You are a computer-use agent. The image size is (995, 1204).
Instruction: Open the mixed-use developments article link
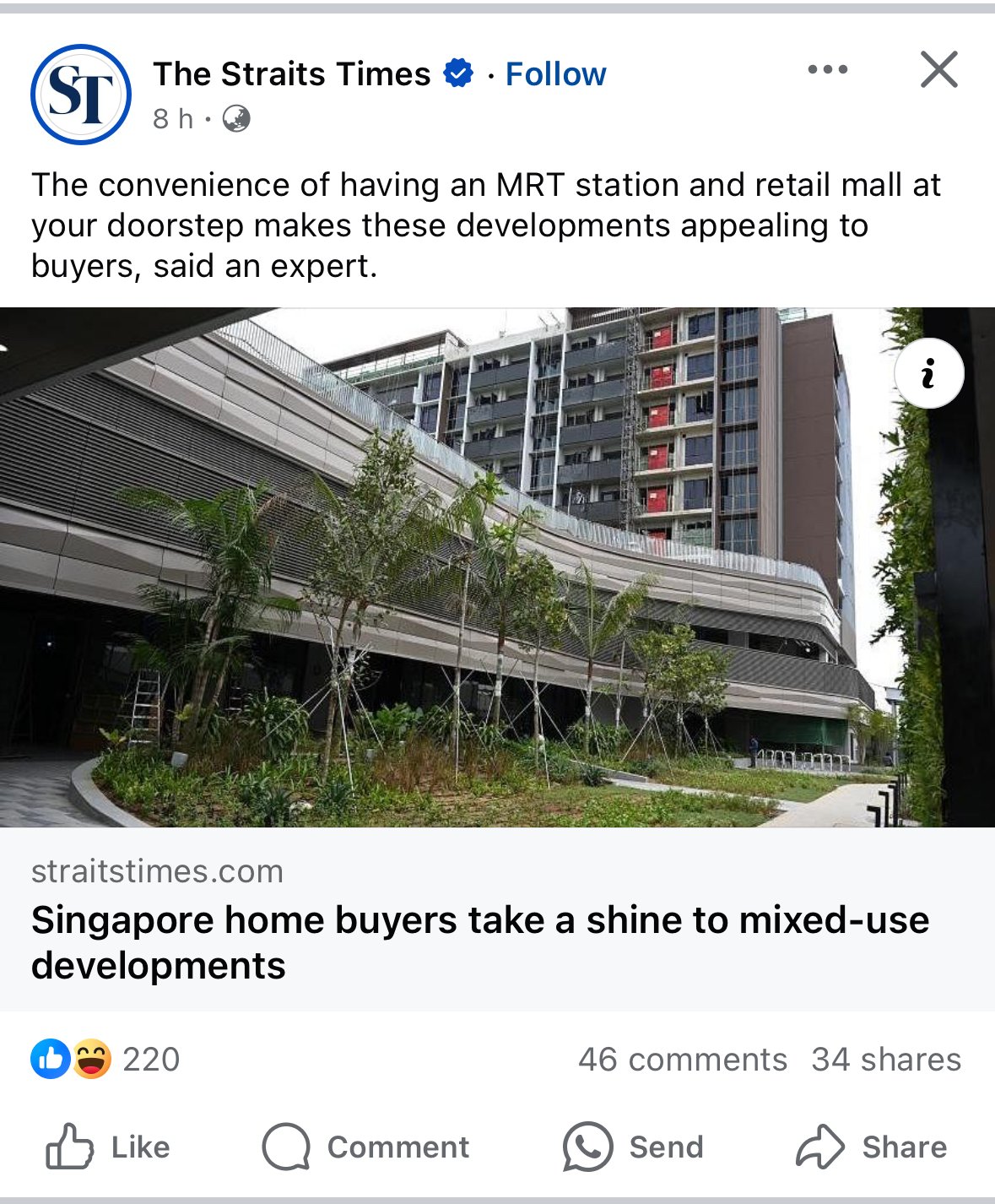point(479,942)
